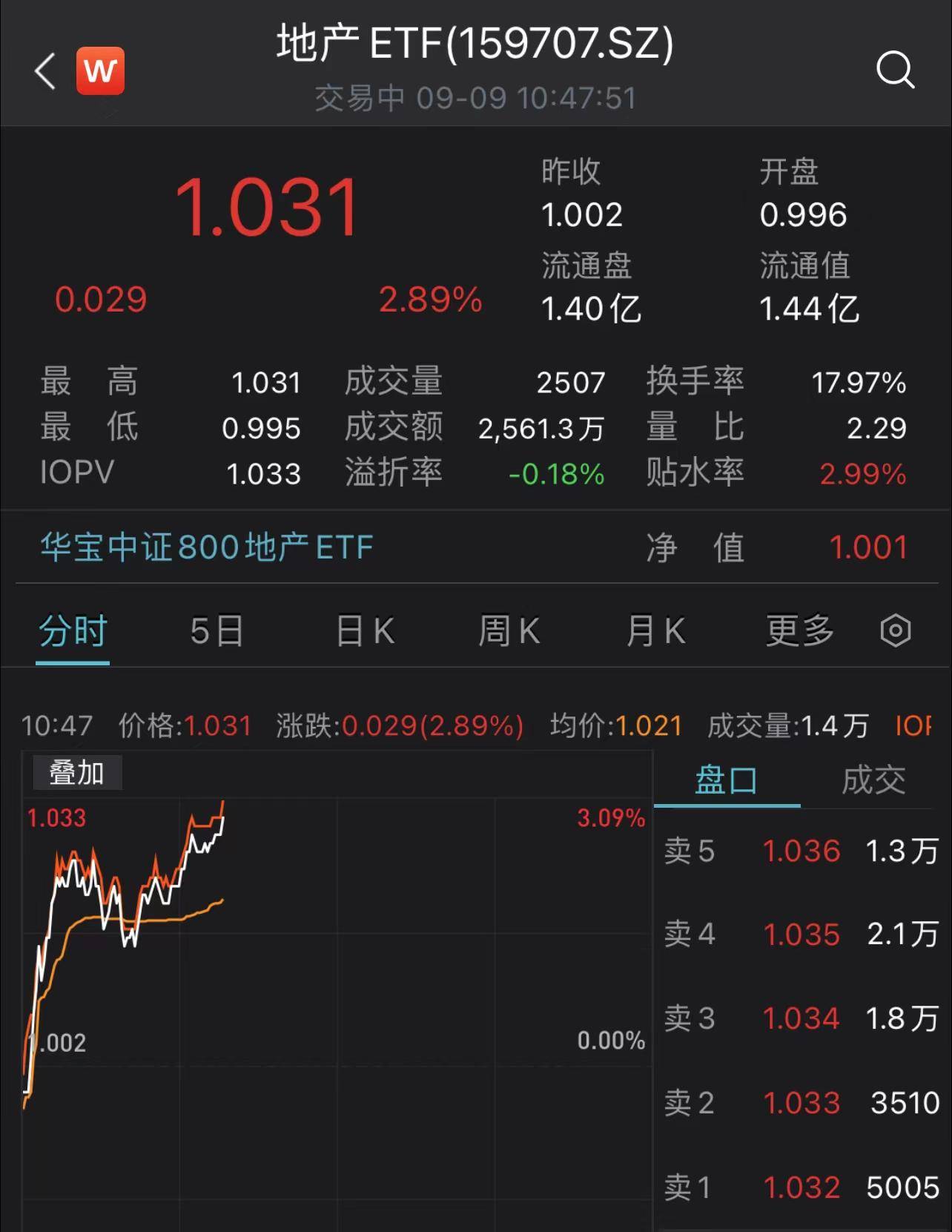Open chart settings via the gear icon
Viewport: 952px width, 1232px height.
click(896, 630)
